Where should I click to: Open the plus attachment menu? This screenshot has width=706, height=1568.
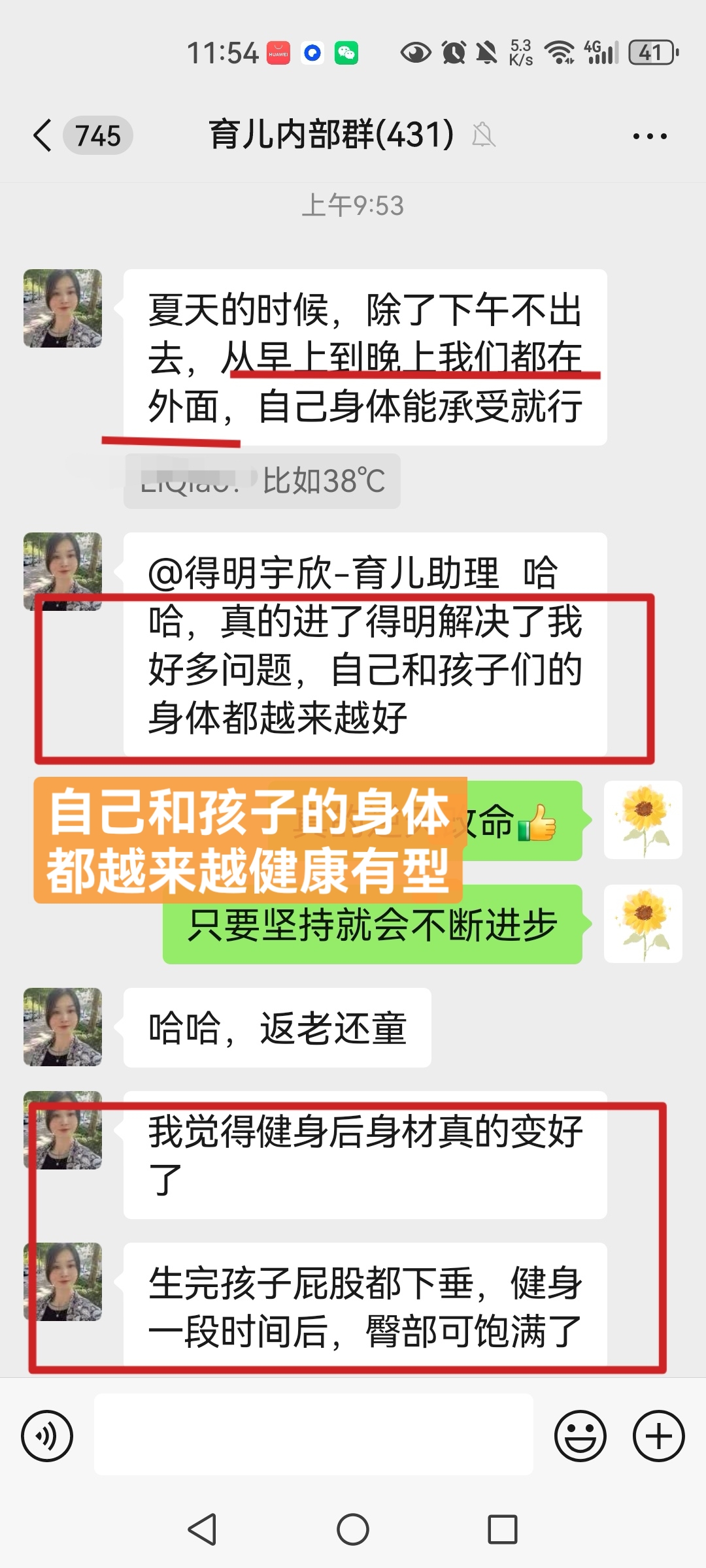click(x=658, y=1436)
